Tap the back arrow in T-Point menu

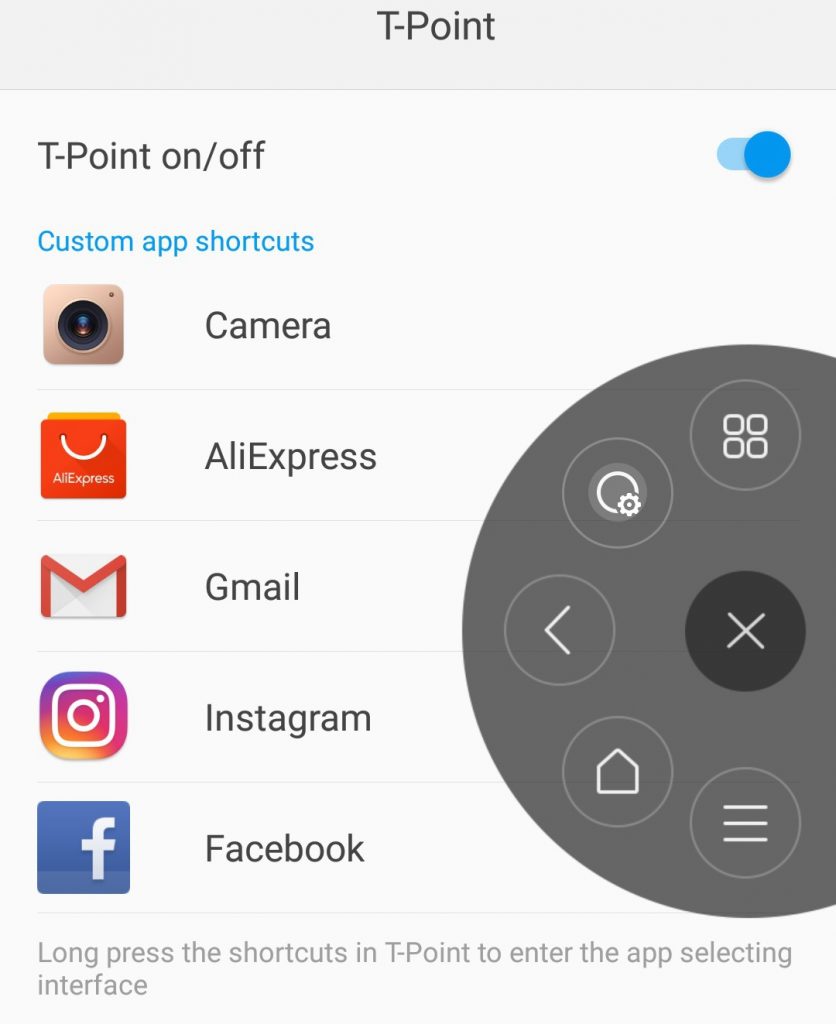coord(559,631)
